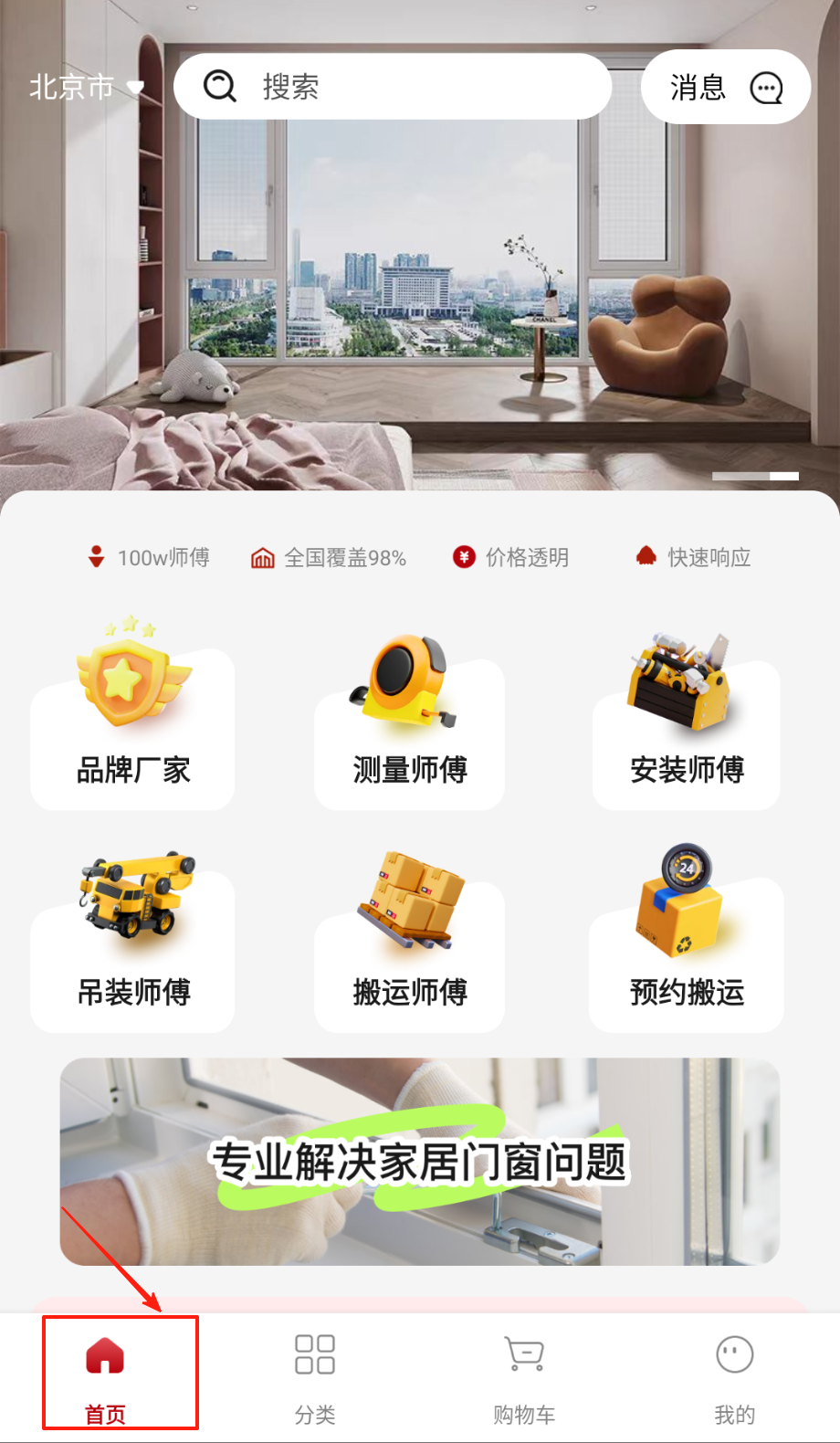Go to the 首页 tab
840x1443 pixels.
[x=106, y=1375]
